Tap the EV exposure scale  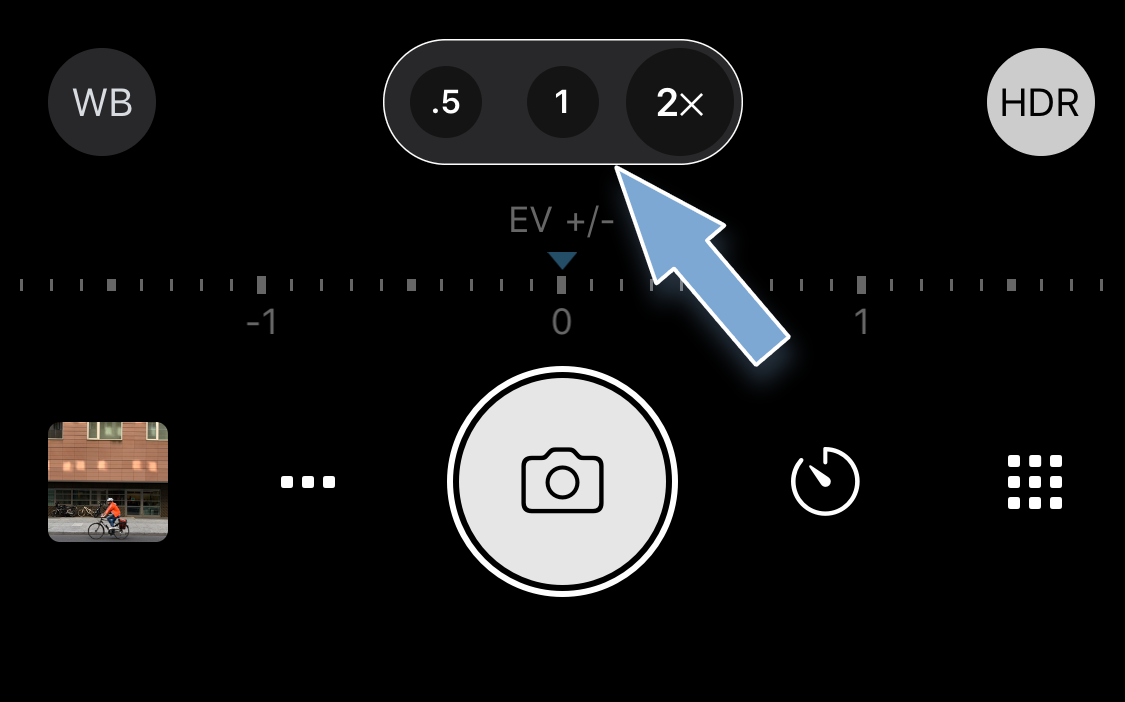pos(562,286)
